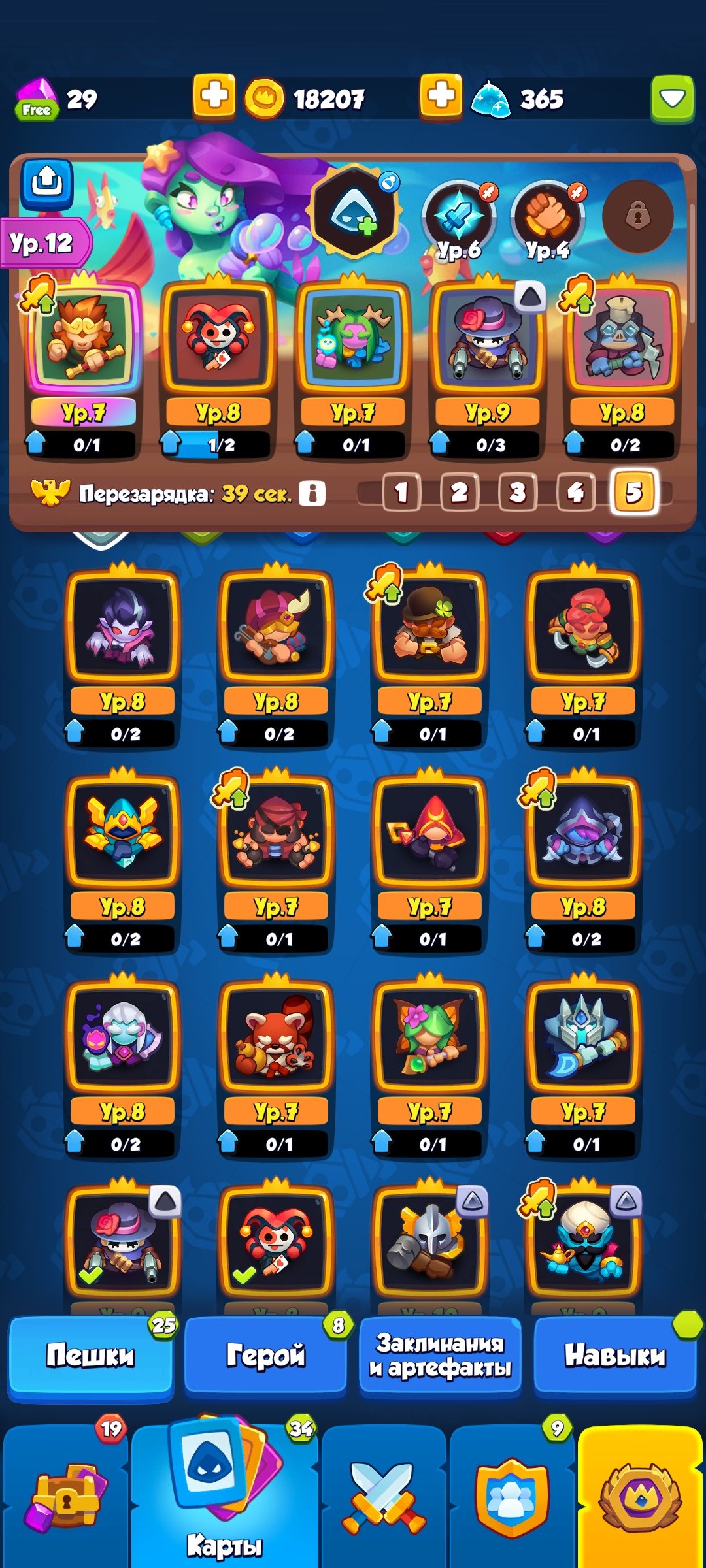Expand the green dropdown arrow

(x=672, y=99)
